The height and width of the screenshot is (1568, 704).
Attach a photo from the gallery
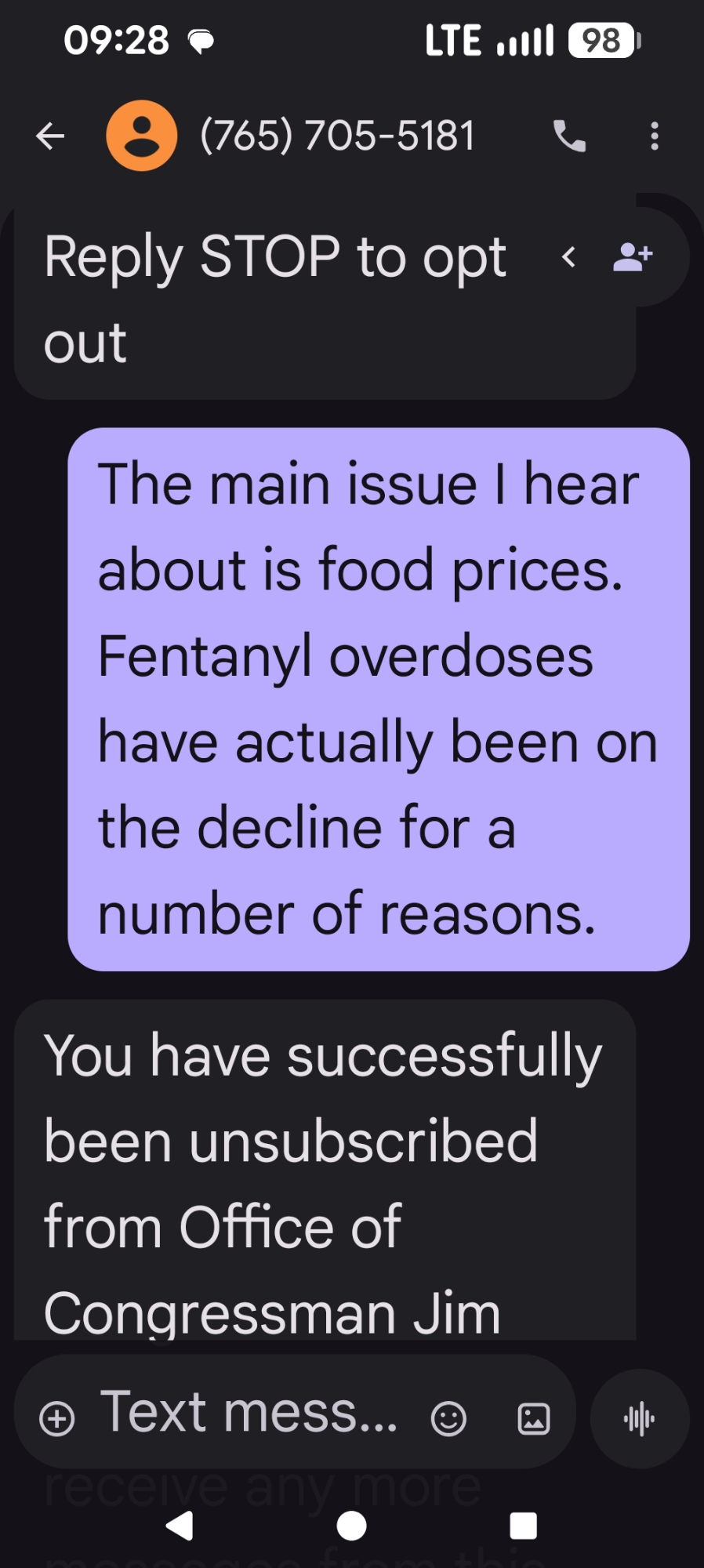534,1419
